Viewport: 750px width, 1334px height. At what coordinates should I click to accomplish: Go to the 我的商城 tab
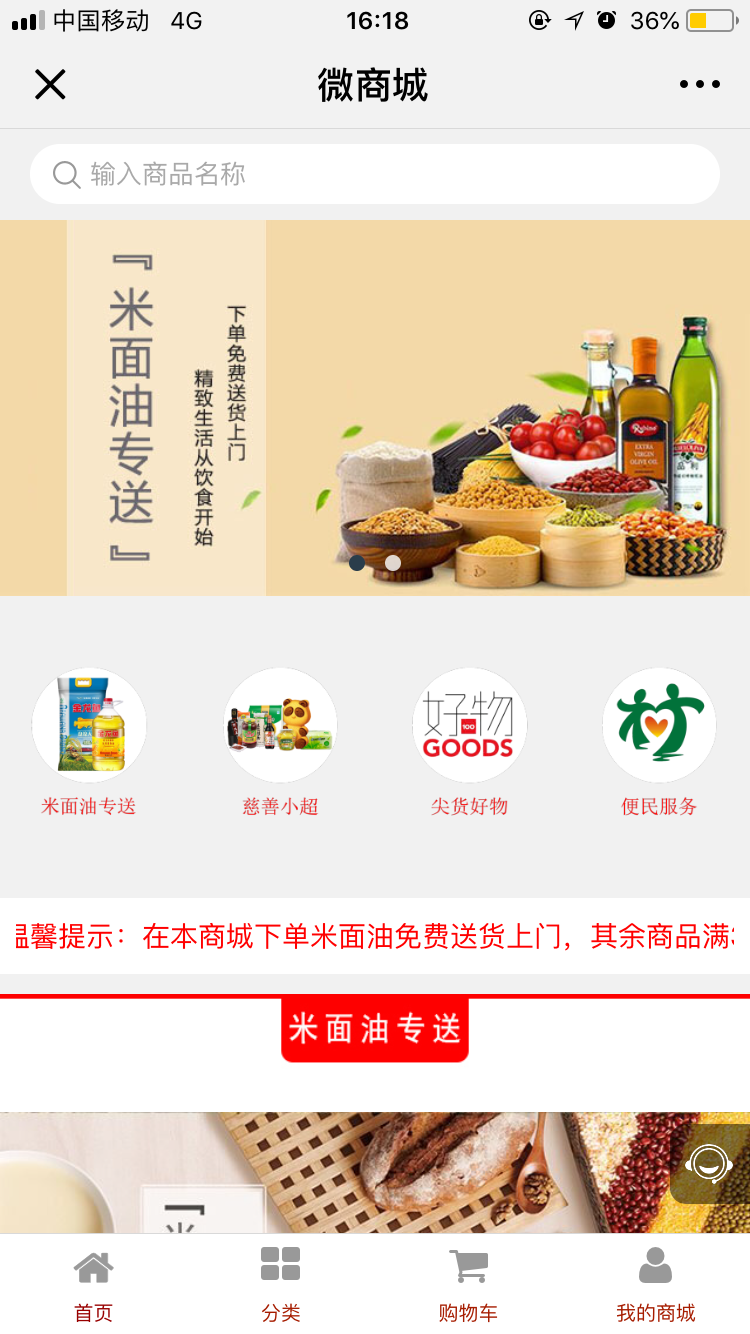(x=655, y=1284)
